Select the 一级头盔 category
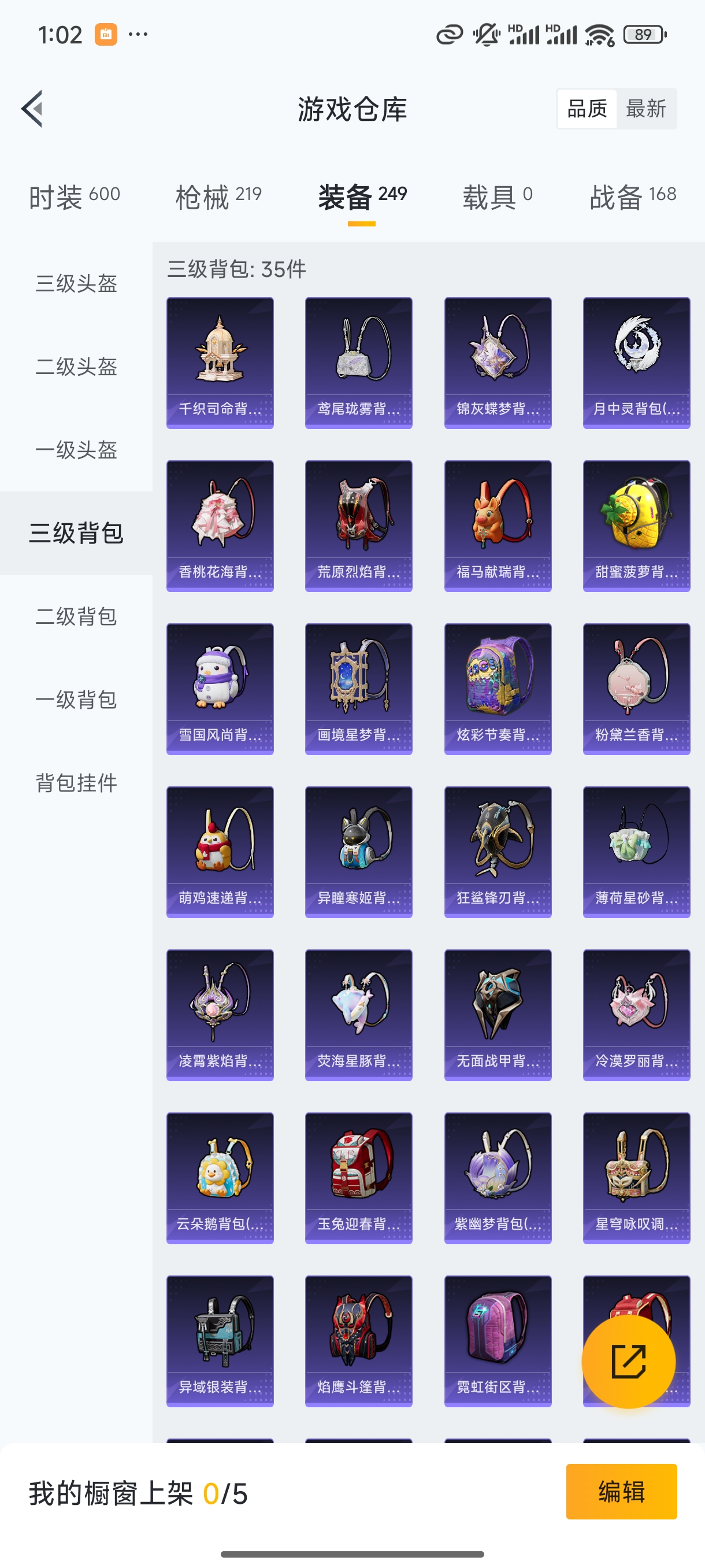This screenshot has height=1568, width=705. pos(76,450)
